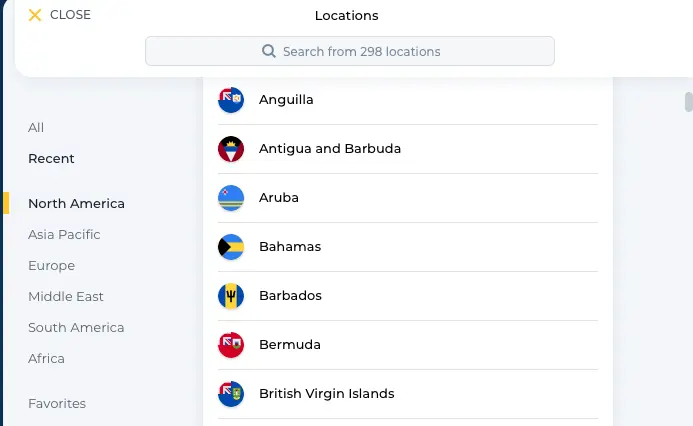Open the Africa region list

point(46,358)
